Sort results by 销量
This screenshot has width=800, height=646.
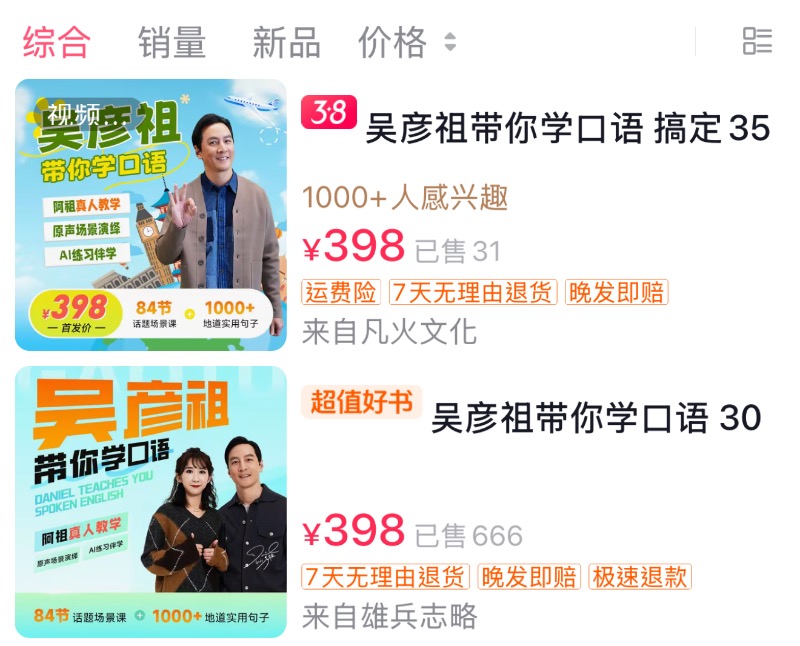coord(172,42)
